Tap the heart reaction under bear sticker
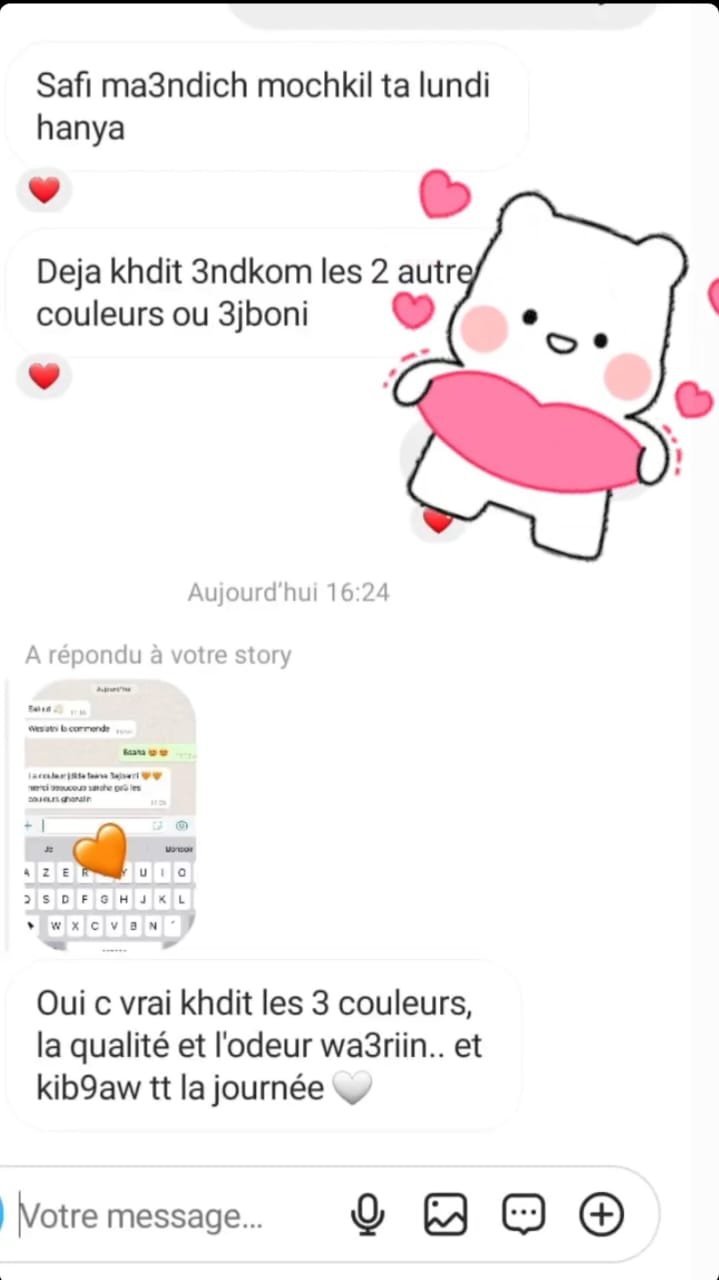The image size is (719, 1280). [x=437, y=520]
